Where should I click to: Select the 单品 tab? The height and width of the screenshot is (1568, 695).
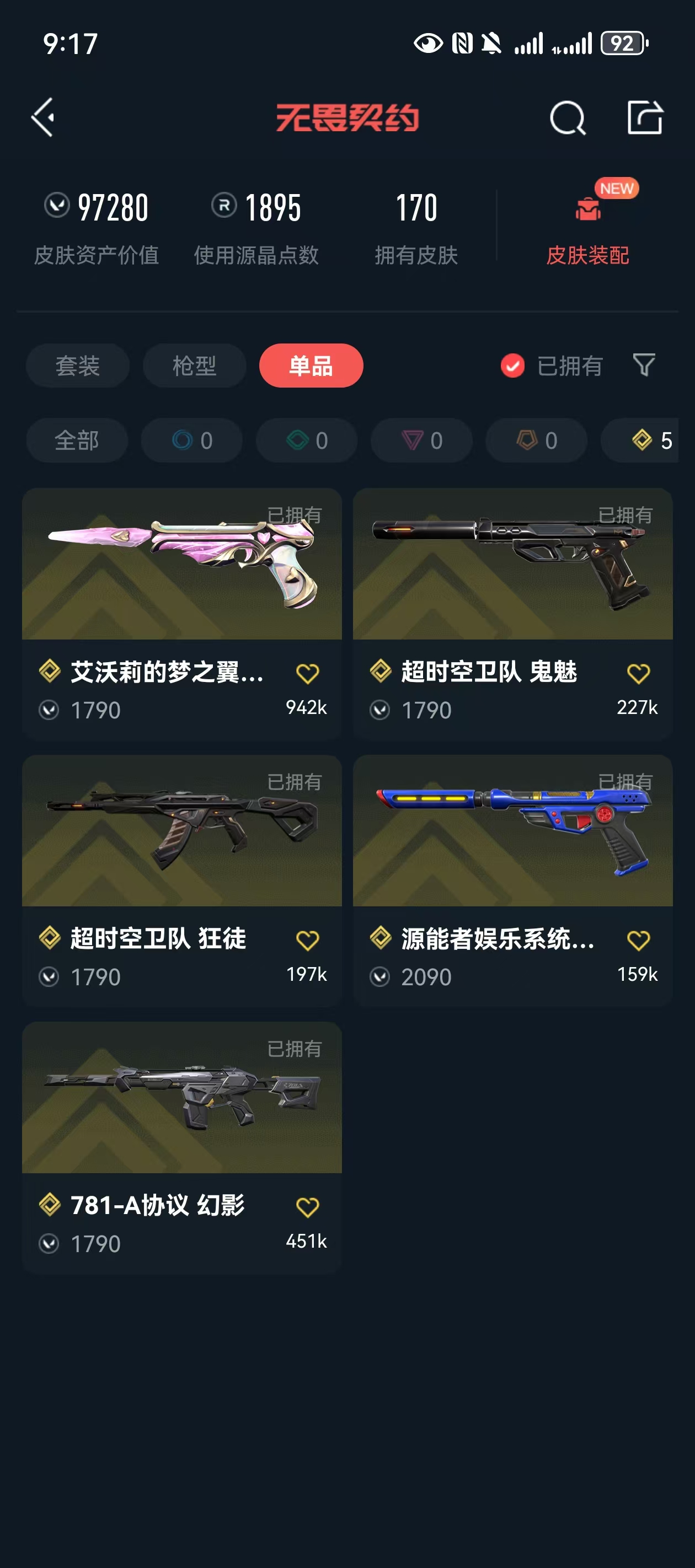point(311,366)
